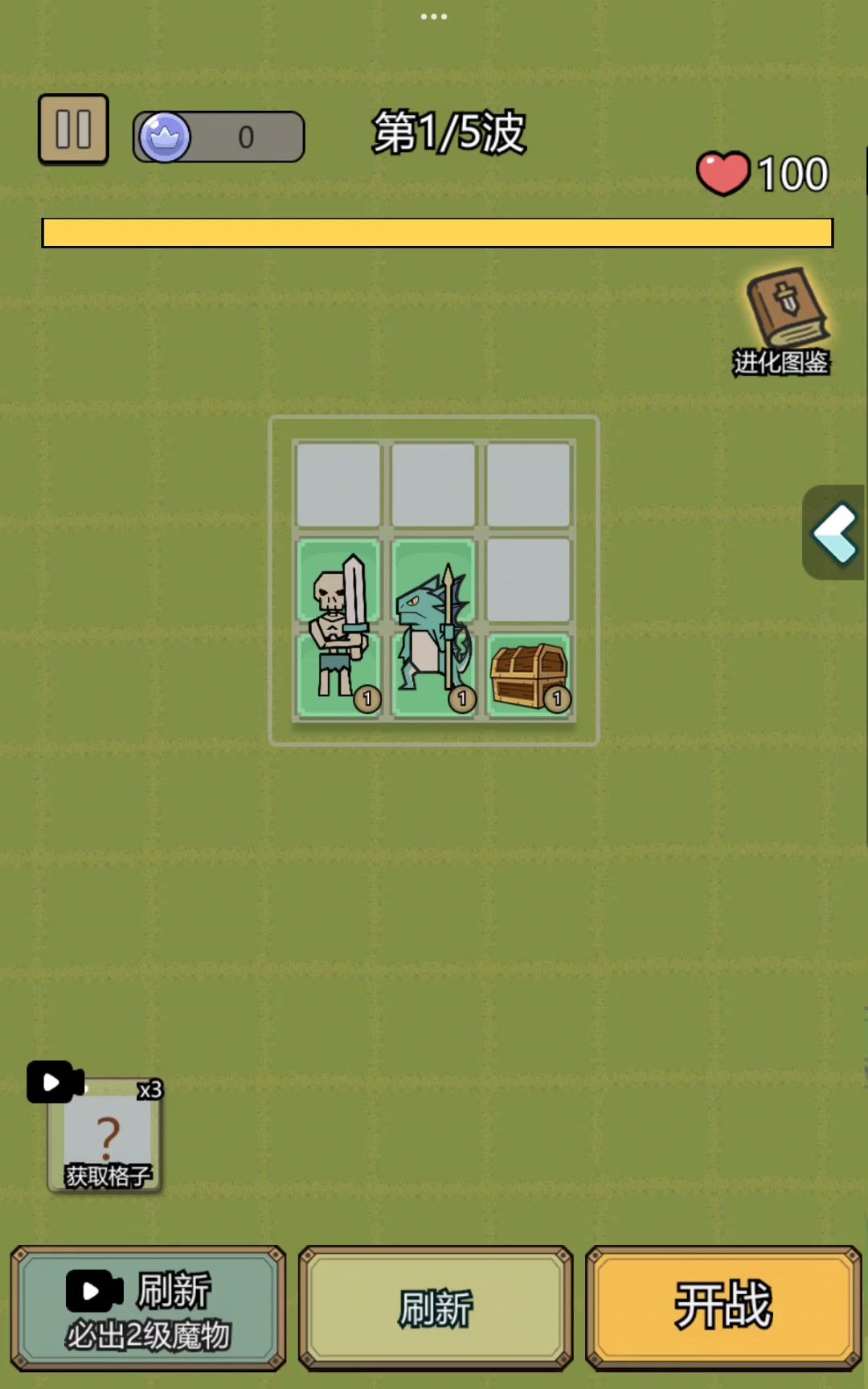868x1389 pixels.
Task: Start the battle with 开战
Action: [x=723, y=1308]
